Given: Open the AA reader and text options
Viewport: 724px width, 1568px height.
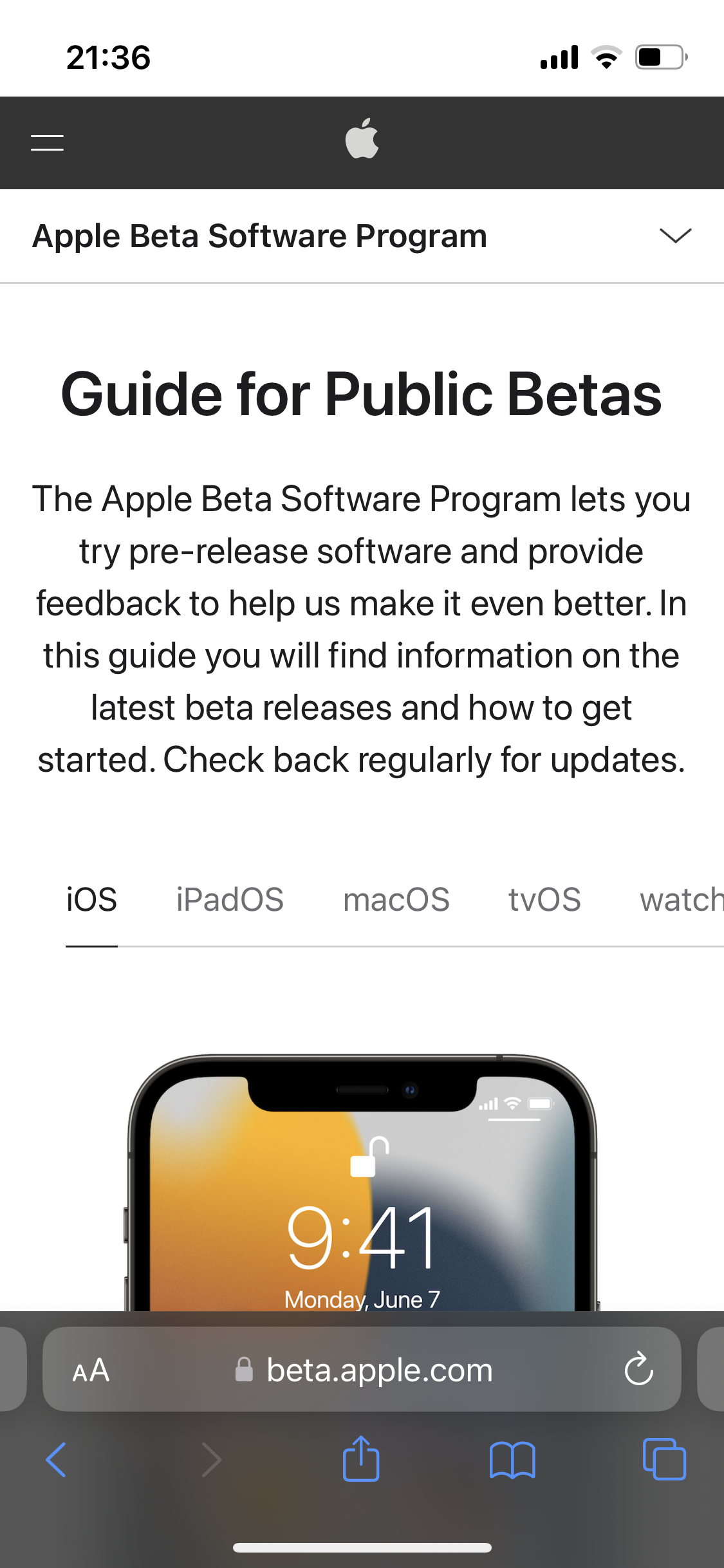Looking at the screenshot, I should pyautogui.click(x=91, y=1370).
